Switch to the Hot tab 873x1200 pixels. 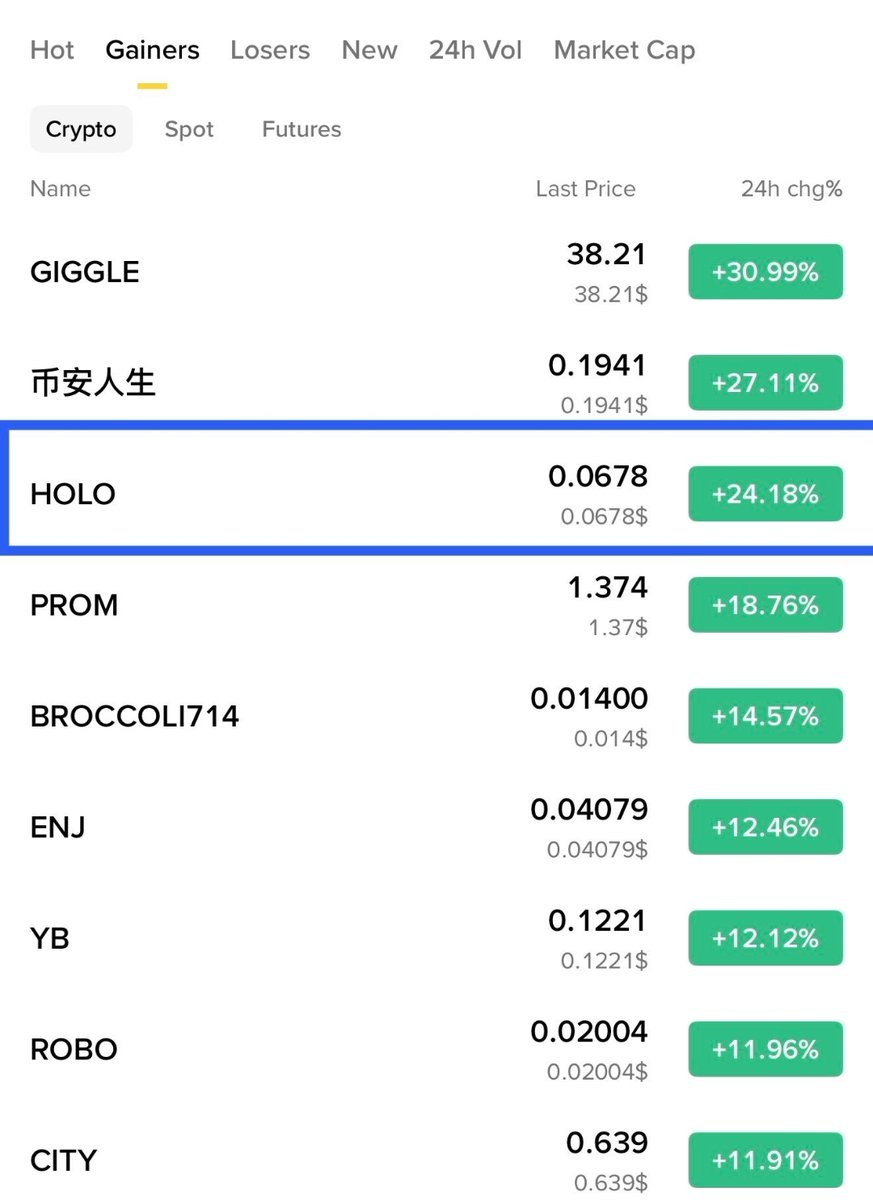52,50
